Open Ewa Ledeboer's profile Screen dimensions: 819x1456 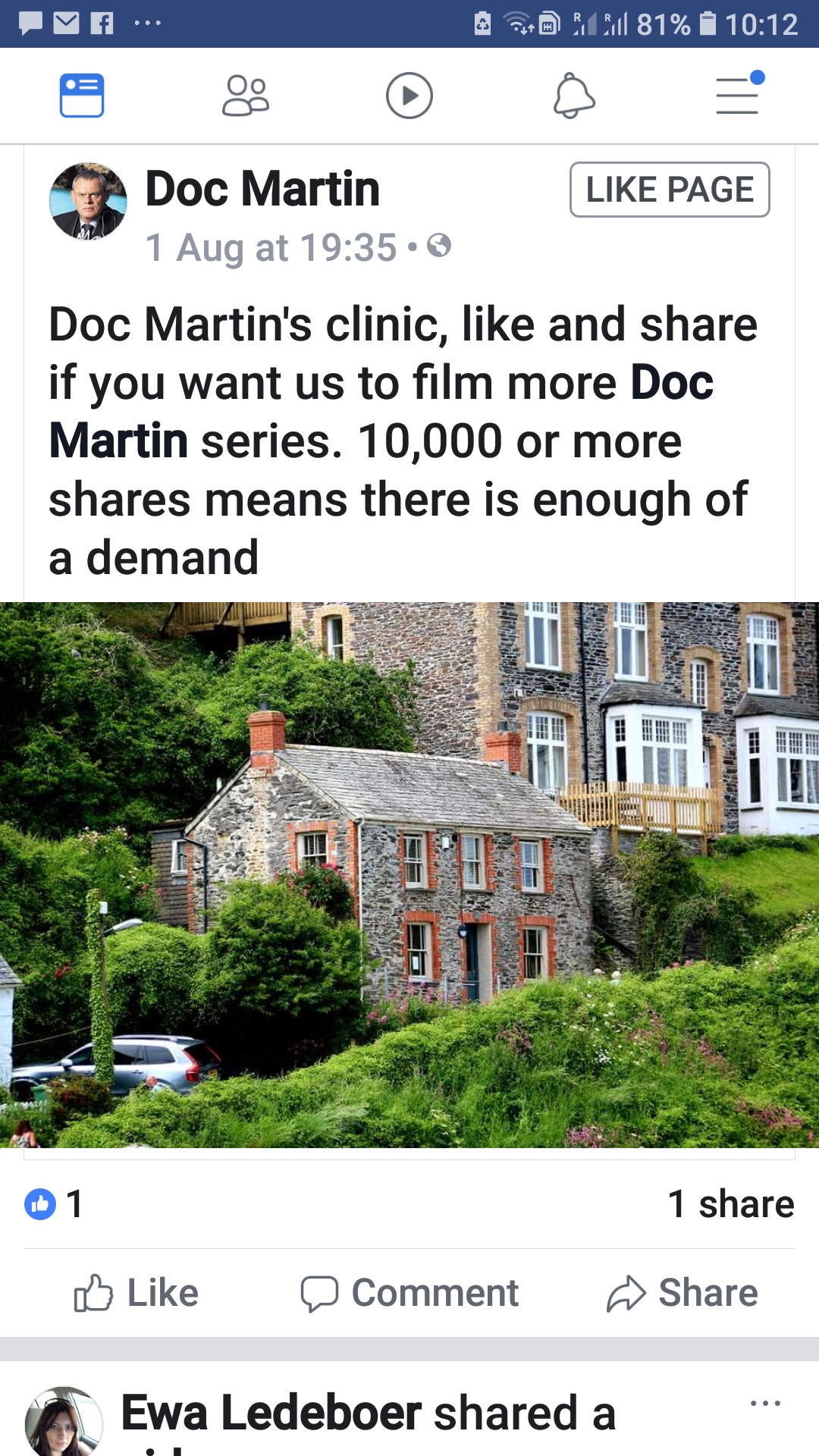click(x=64, y=1423)
